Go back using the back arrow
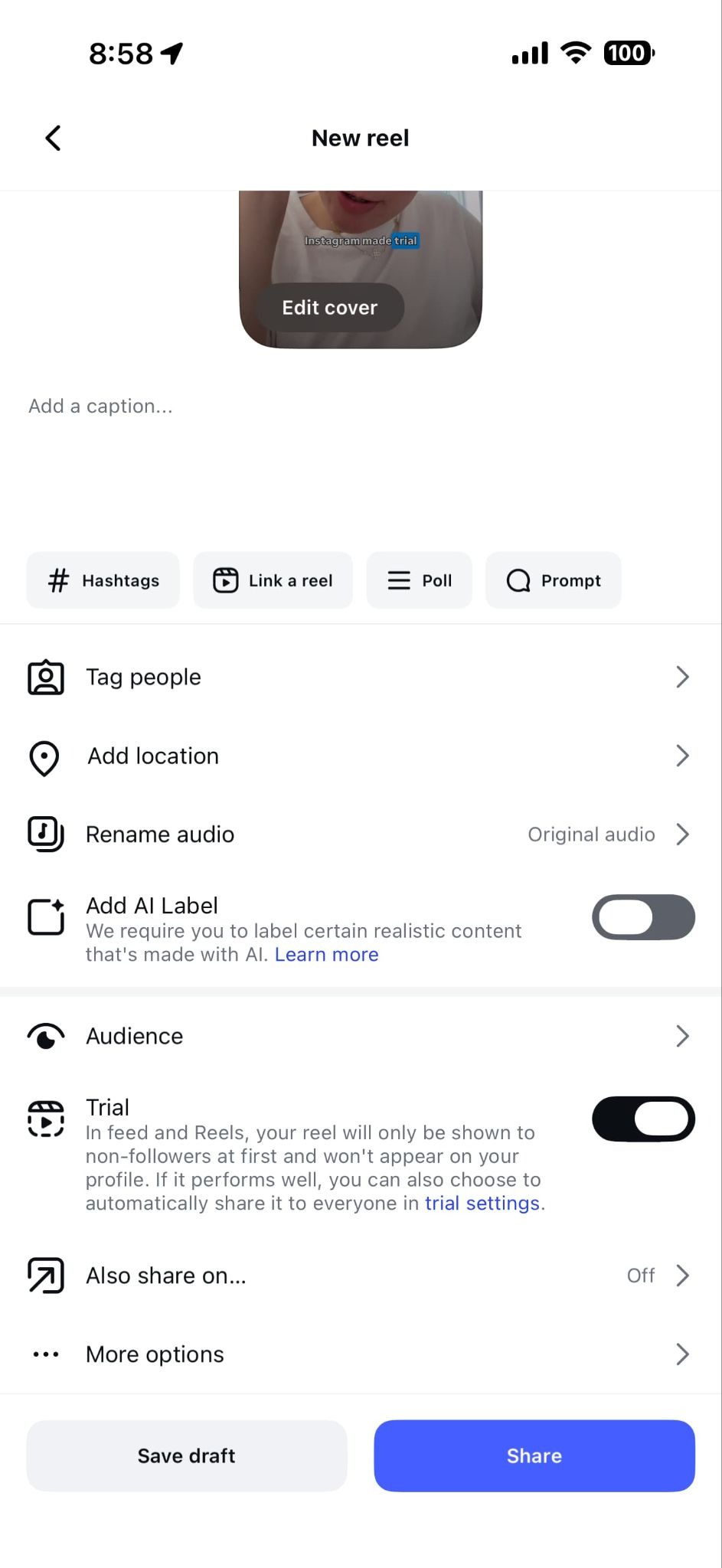 52,138
